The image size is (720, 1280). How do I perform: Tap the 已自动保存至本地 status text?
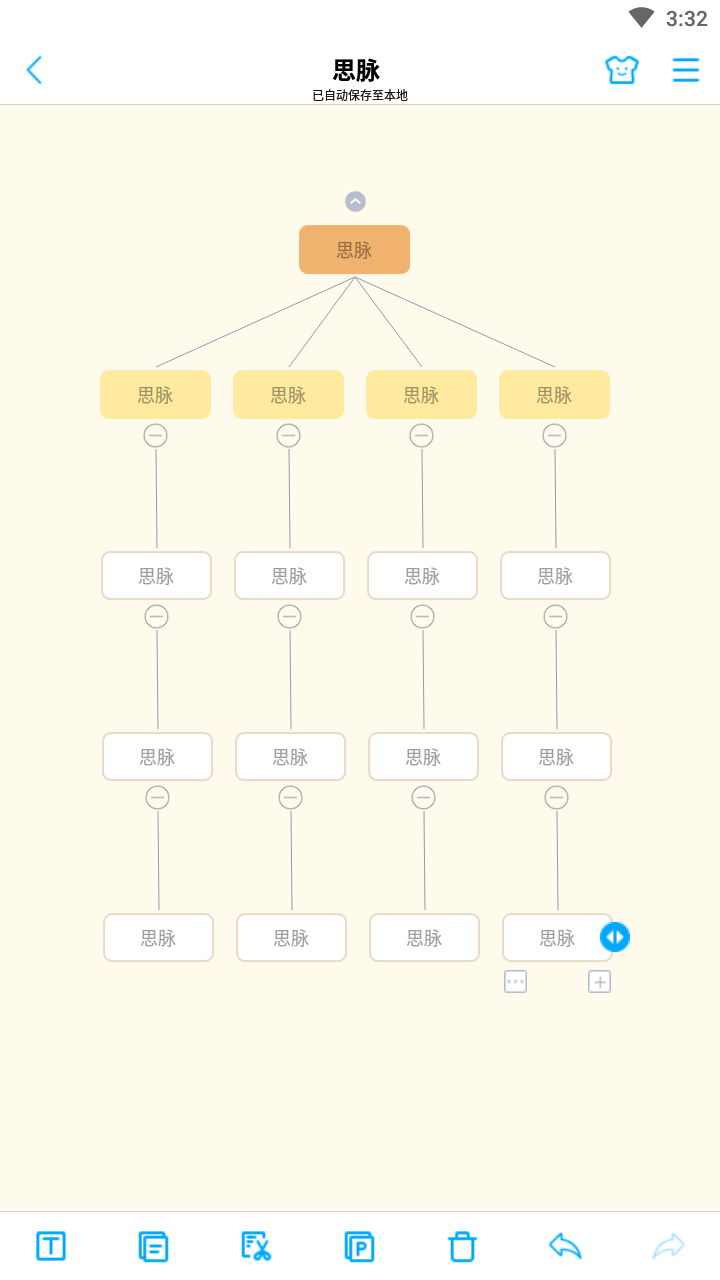click(360, 95)
